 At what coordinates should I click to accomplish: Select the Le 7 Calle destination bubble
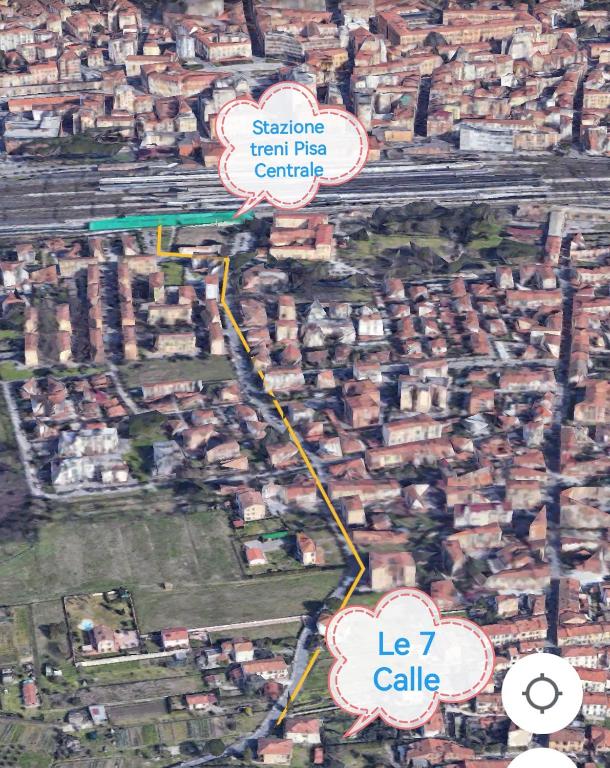pos(408,662)
